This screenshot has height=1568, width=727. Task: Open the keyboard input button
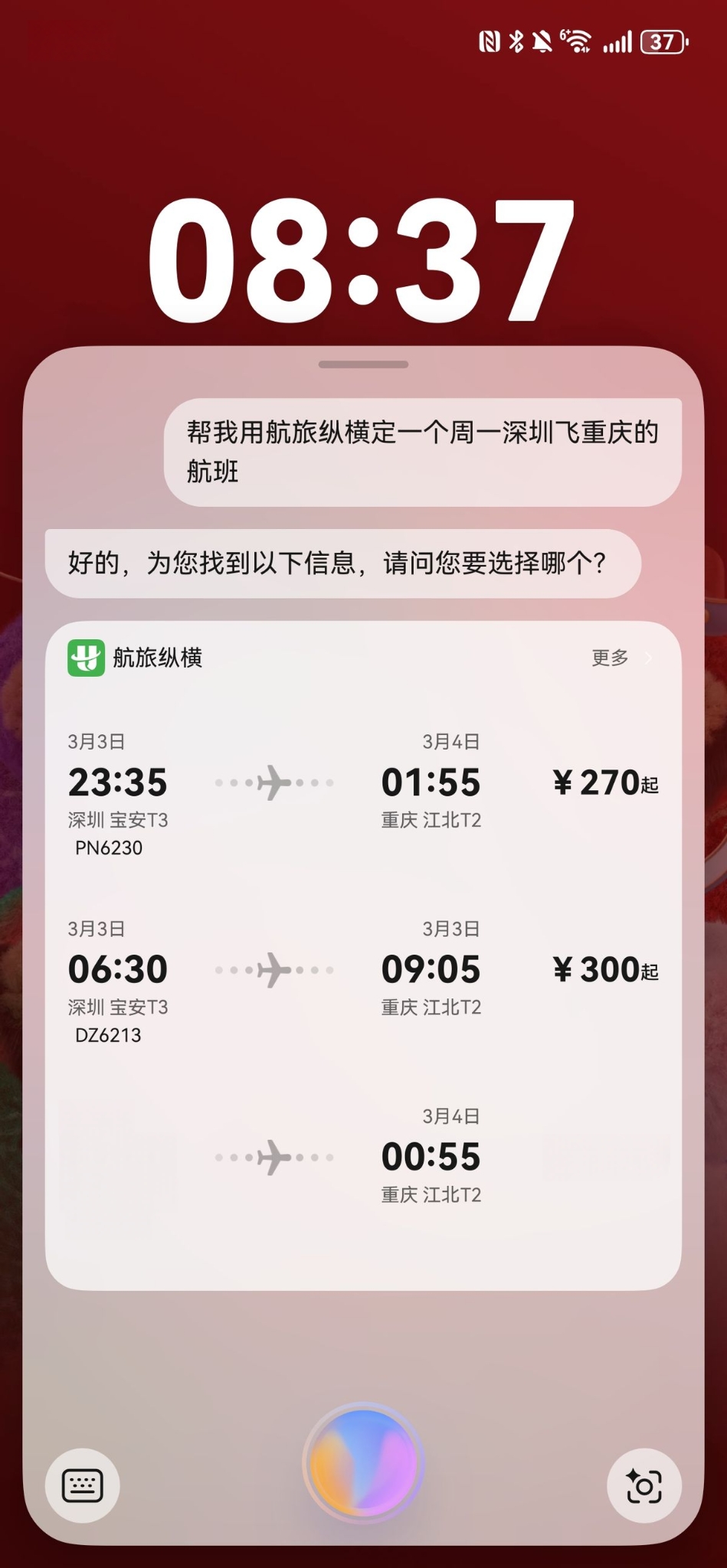[x=82, y=1485]
